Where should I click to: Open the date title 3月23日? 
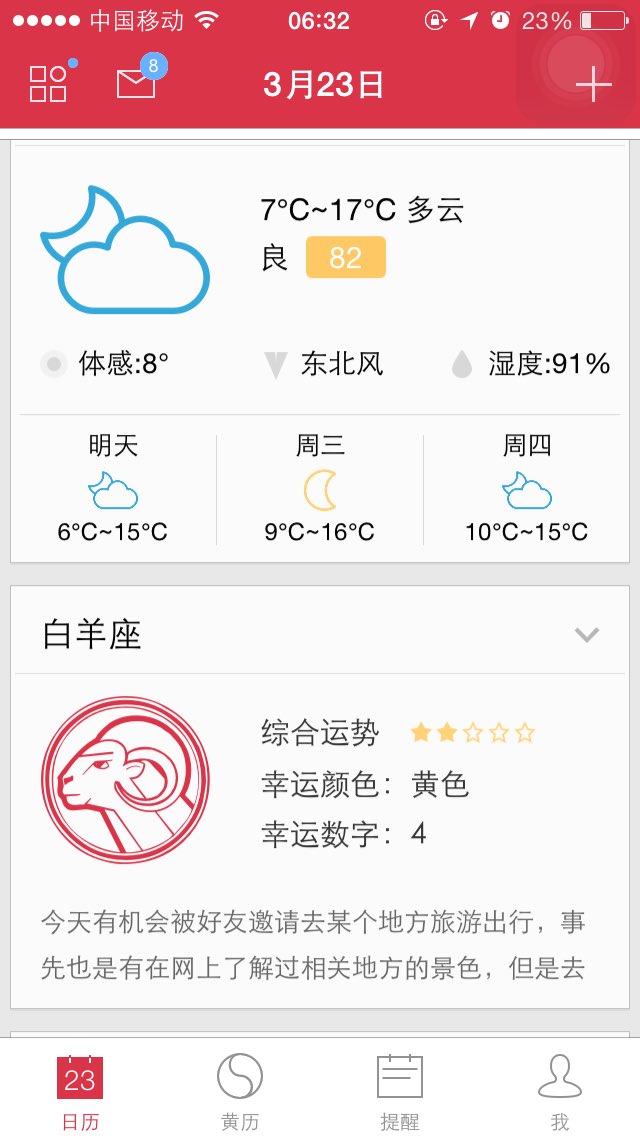click(x=323, y=85)
